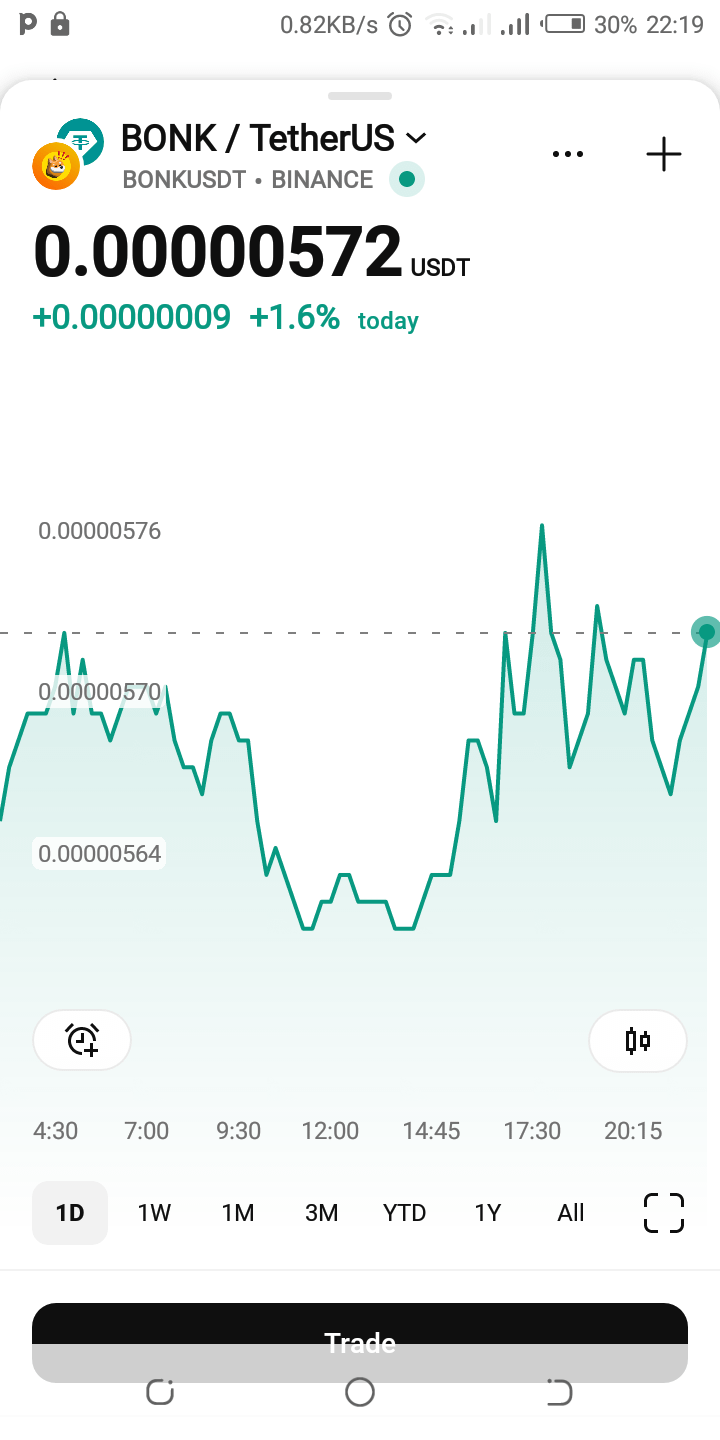Go to the system home screen

(359, 1392)
